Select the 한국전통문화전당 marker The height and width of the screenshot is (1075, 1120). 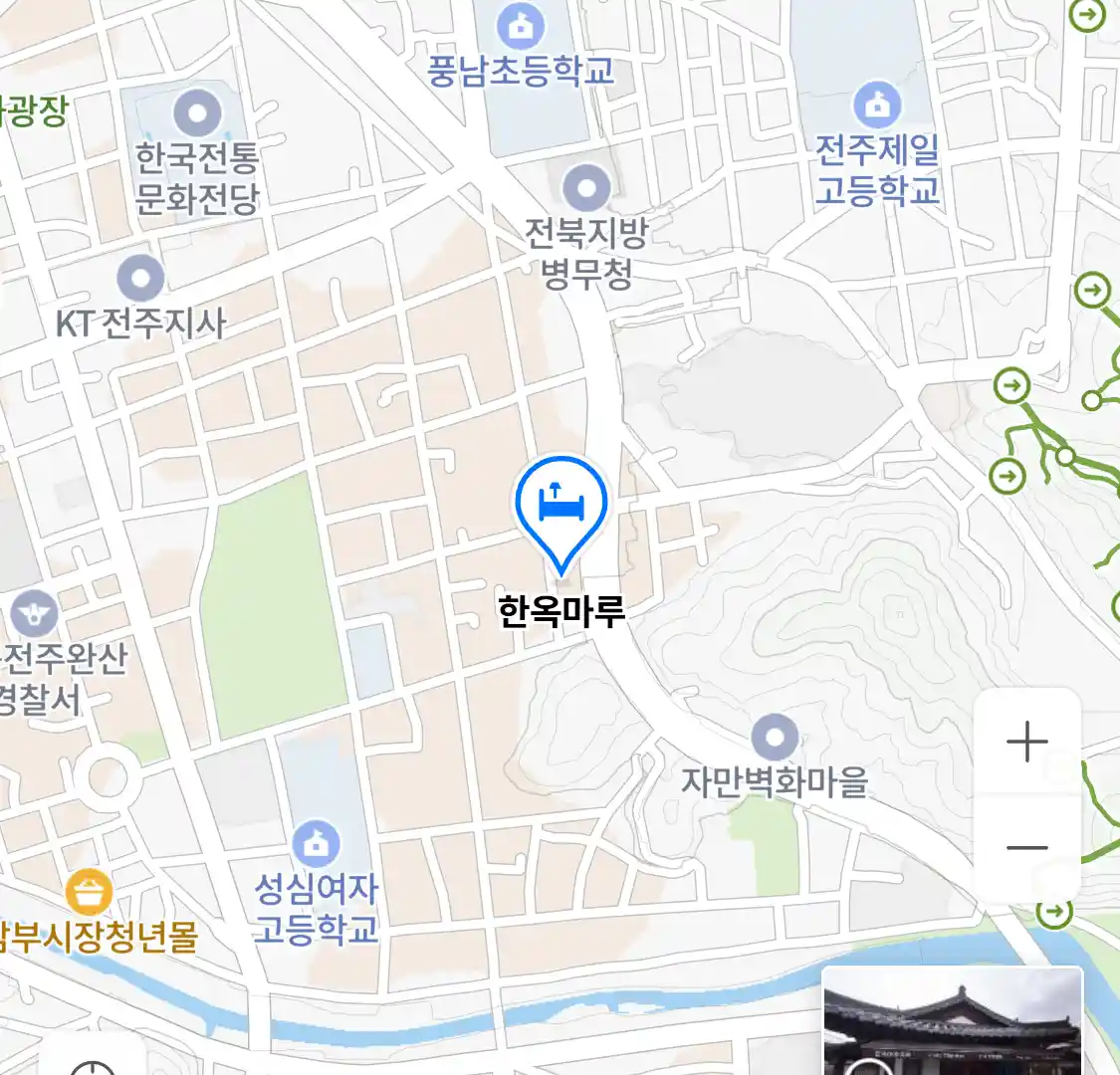tap(197, 113)
